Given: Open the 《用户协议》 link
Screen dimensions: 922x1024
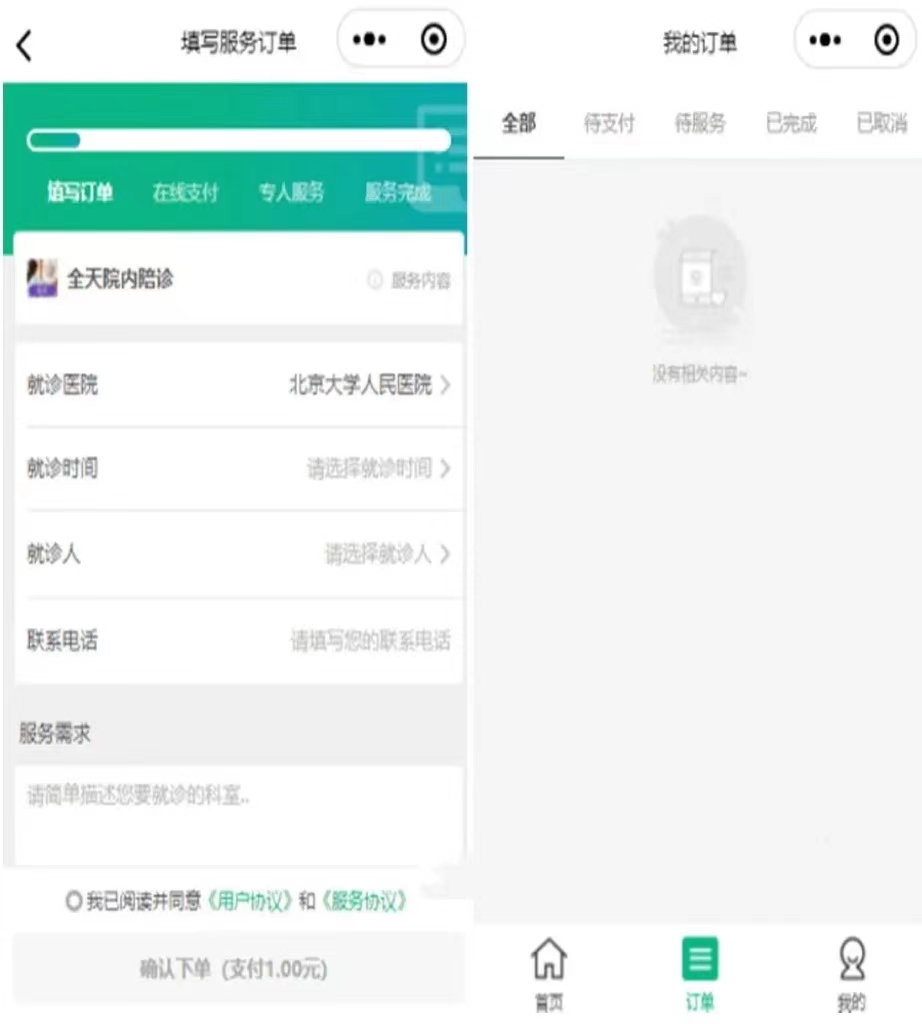Looking at the screenshot, I should click(x=249, y=902).
